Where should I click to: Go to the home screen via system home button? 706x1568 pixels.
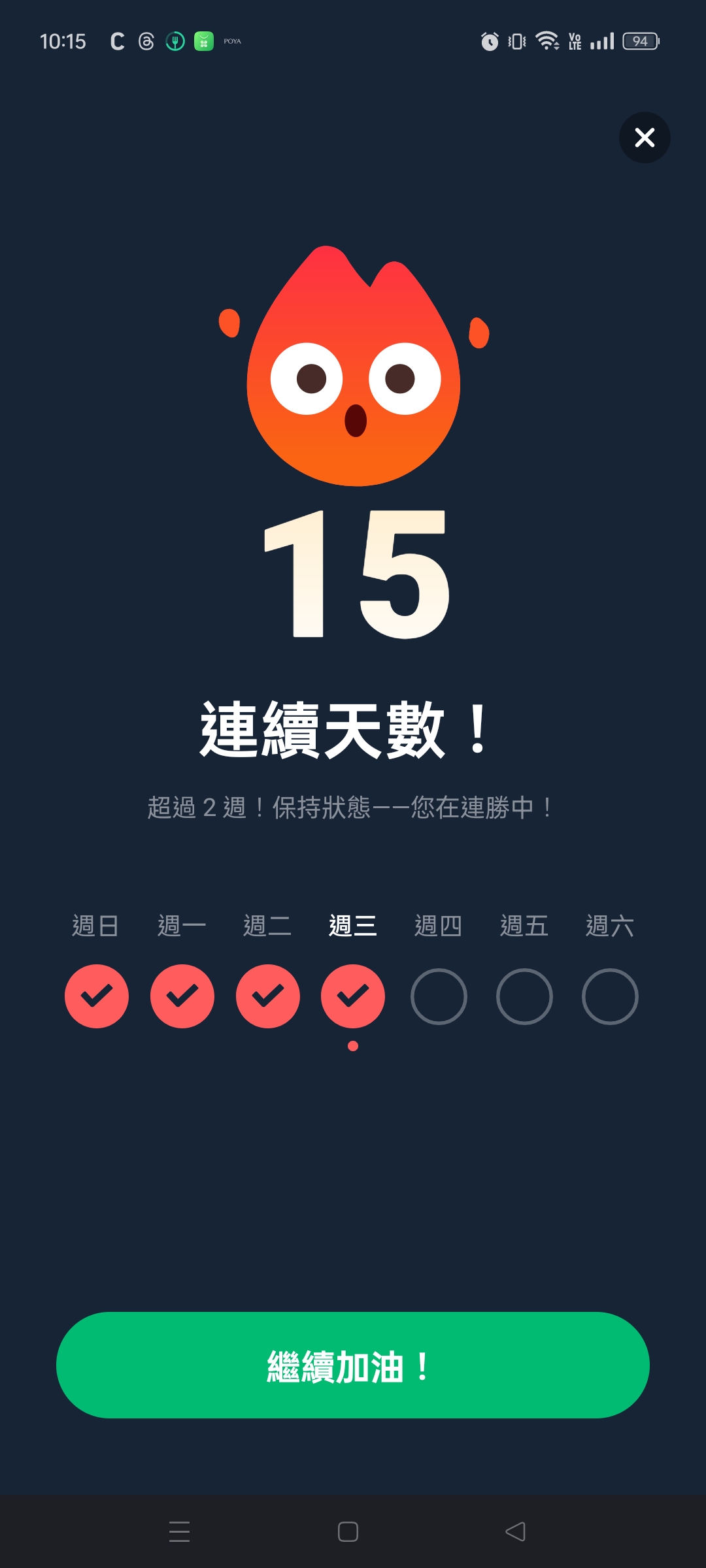(348, 1531)
